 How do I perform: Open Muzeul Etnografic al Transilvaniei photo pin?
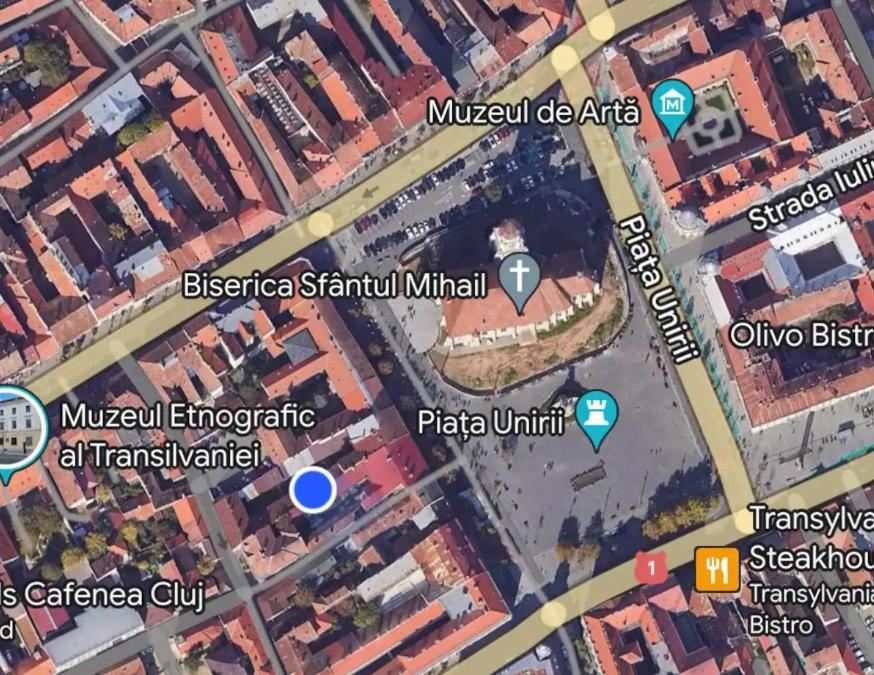pos(17,430)
